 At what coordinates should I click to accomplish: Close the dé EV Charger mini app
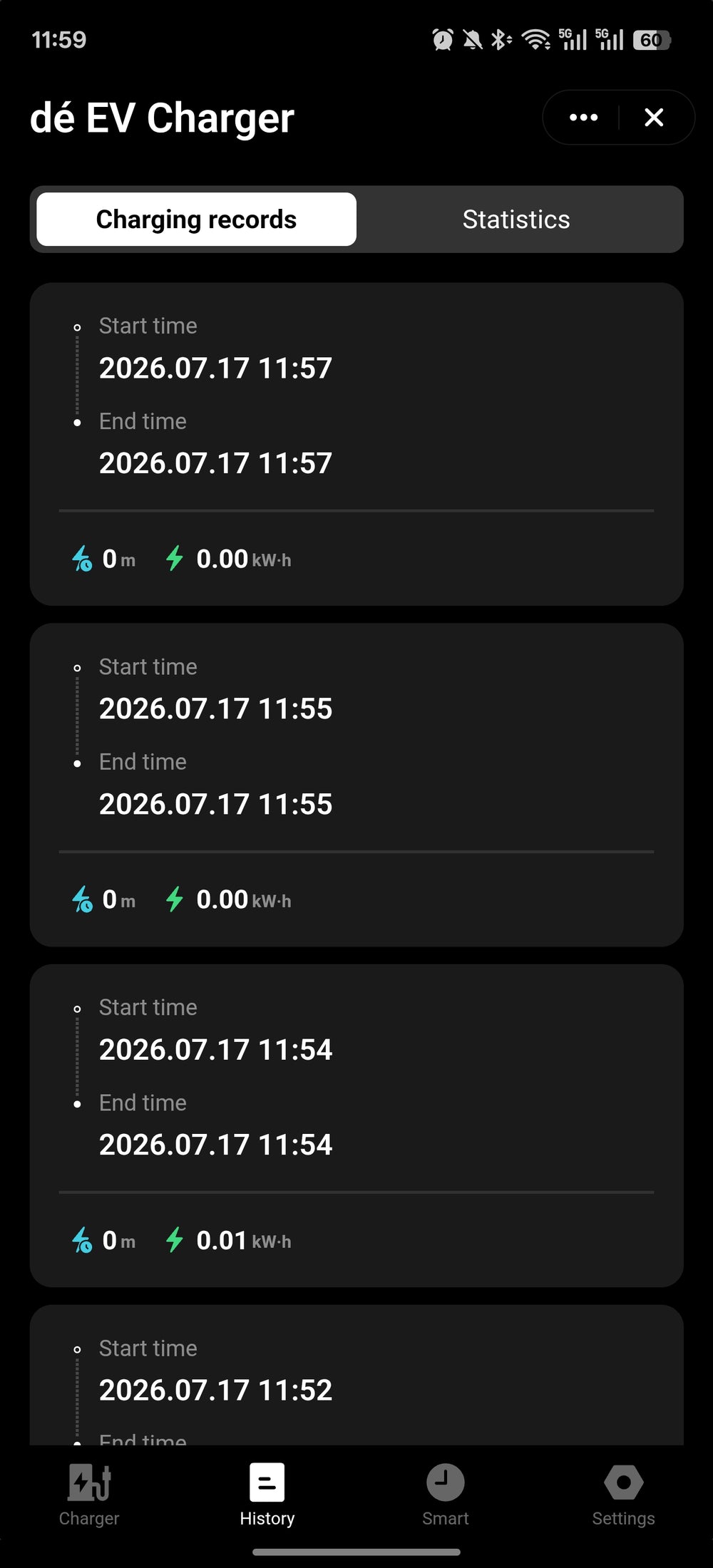(x=654, y=118)
